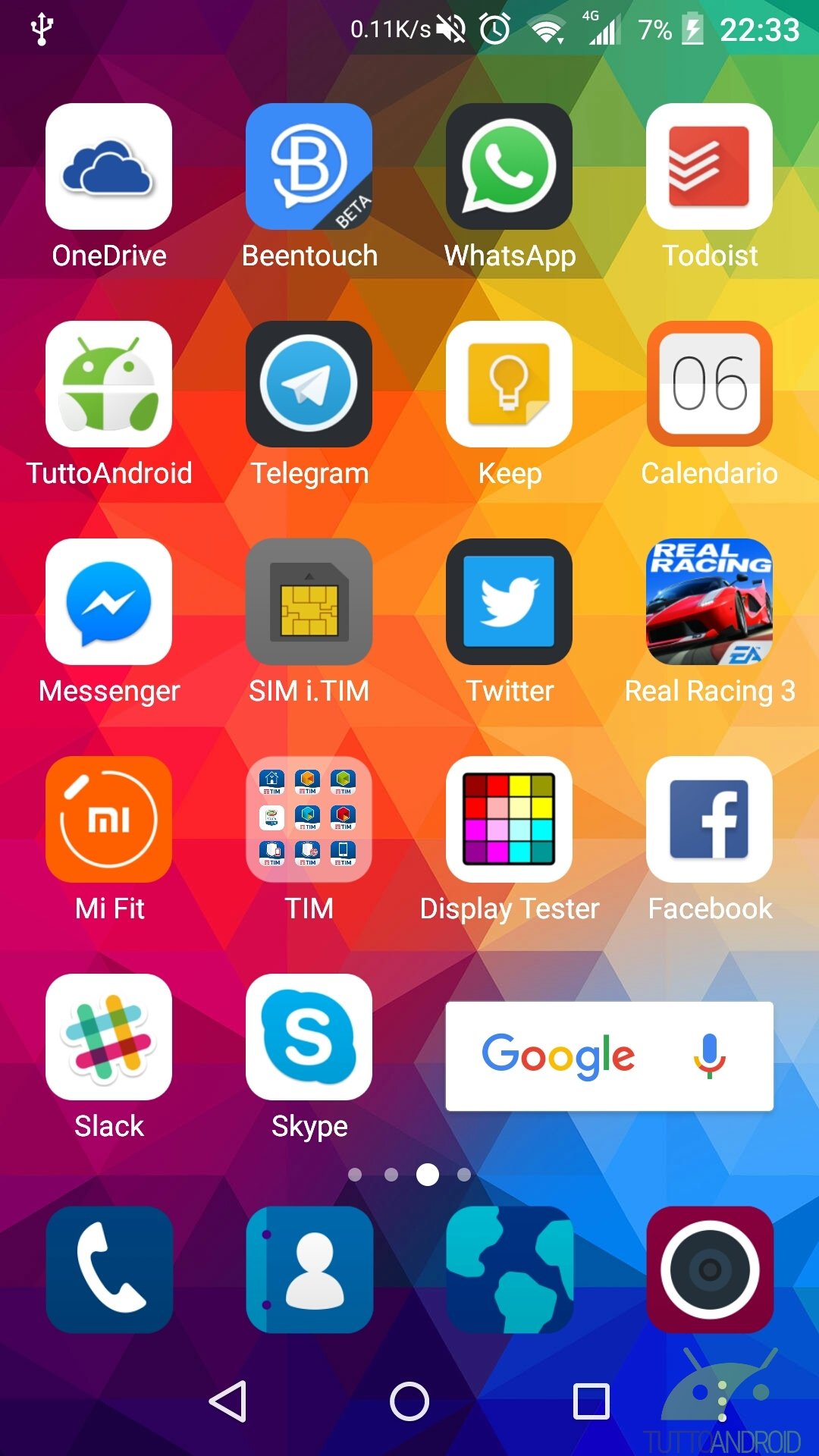The height and width of the screenshot is (1456, 819).
Task: Open Twitter
Action: tap(509, 602)
